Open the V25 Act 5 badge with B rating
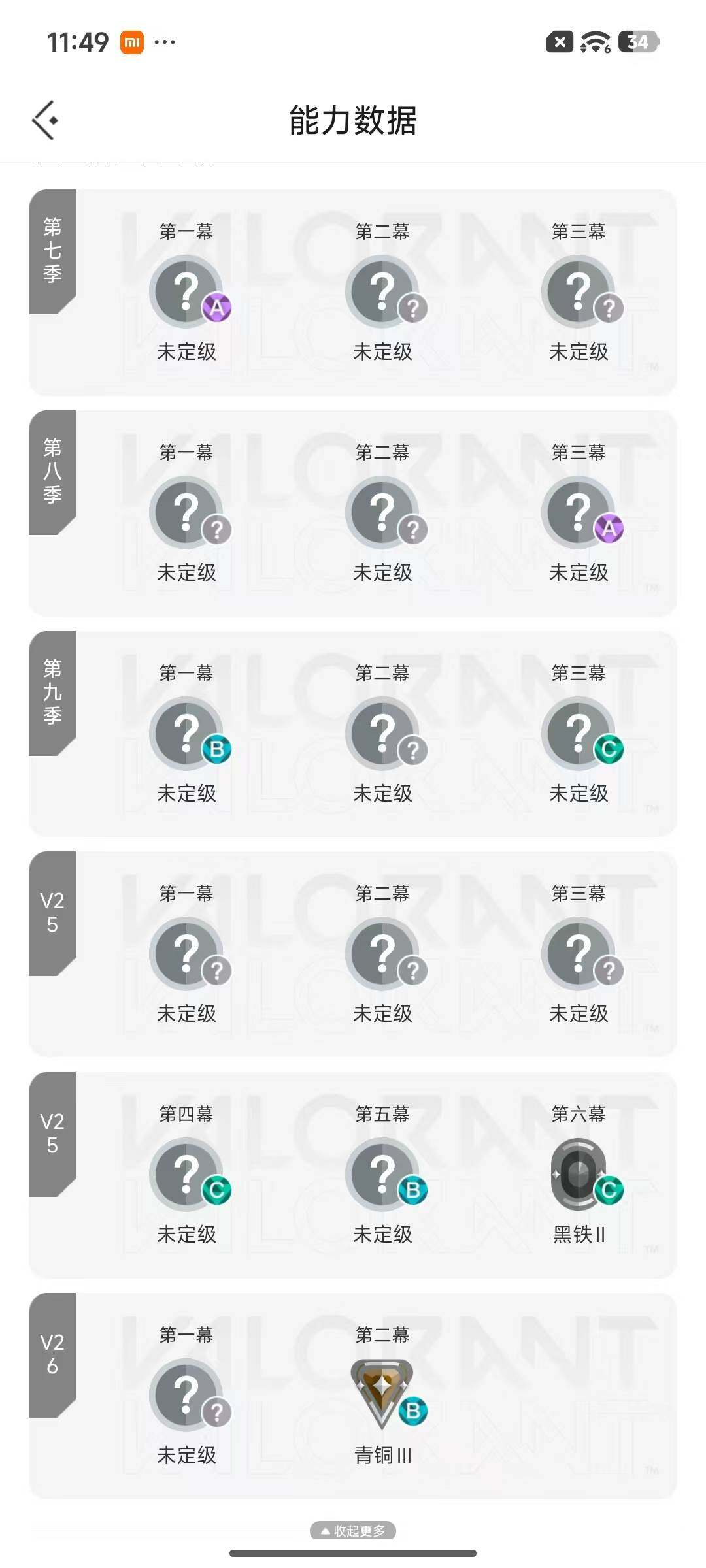The height and width of the screenshot is (1568, 706). pyautogui.click(x=382, y=1173)
